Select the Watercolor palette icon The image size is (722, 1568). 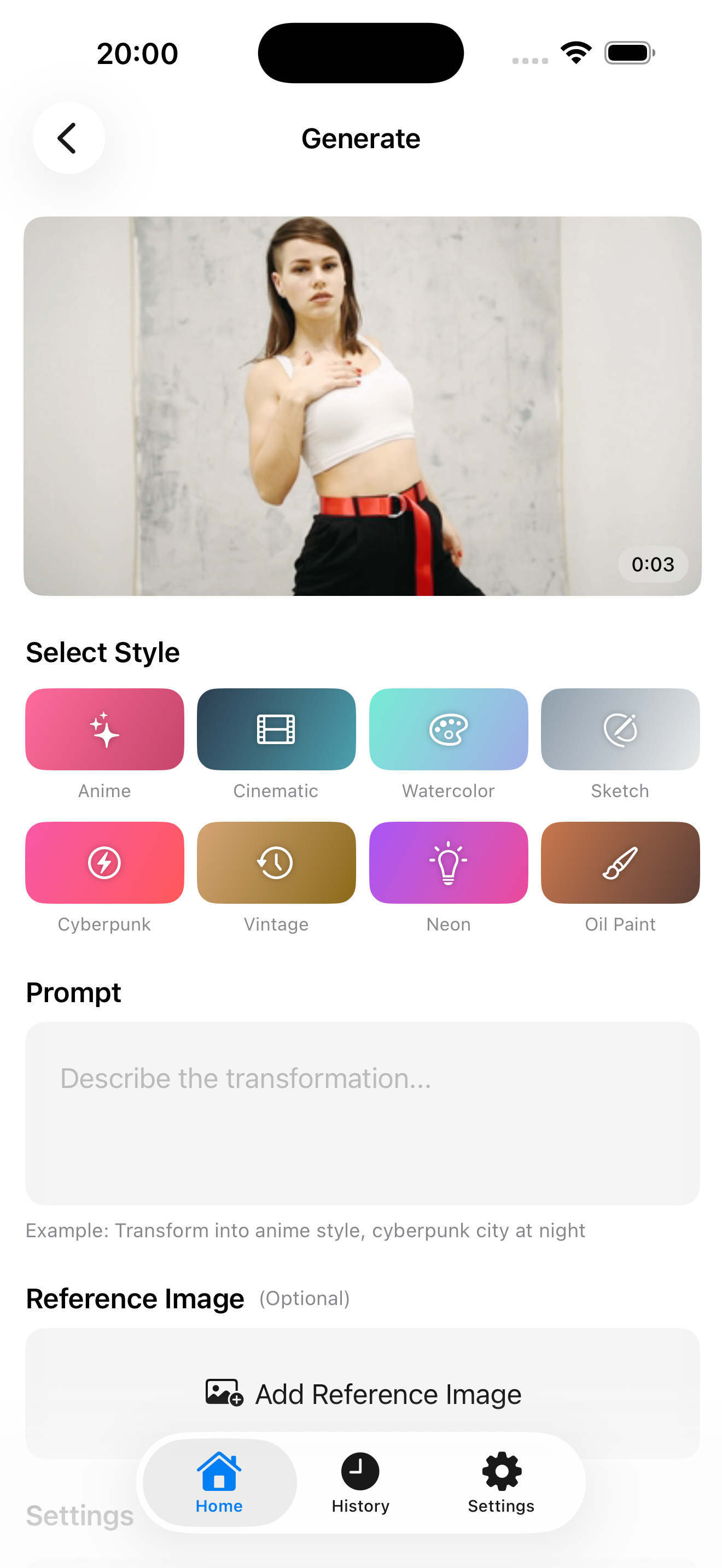click(x=448, y=729)
